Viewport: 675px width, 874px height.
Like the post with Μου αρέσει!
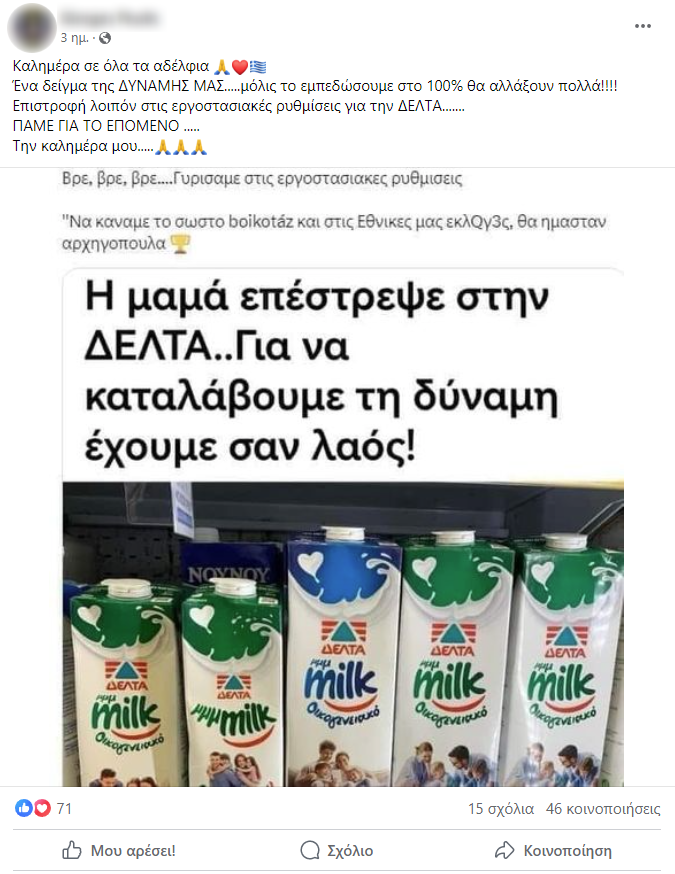click(119, 851)
